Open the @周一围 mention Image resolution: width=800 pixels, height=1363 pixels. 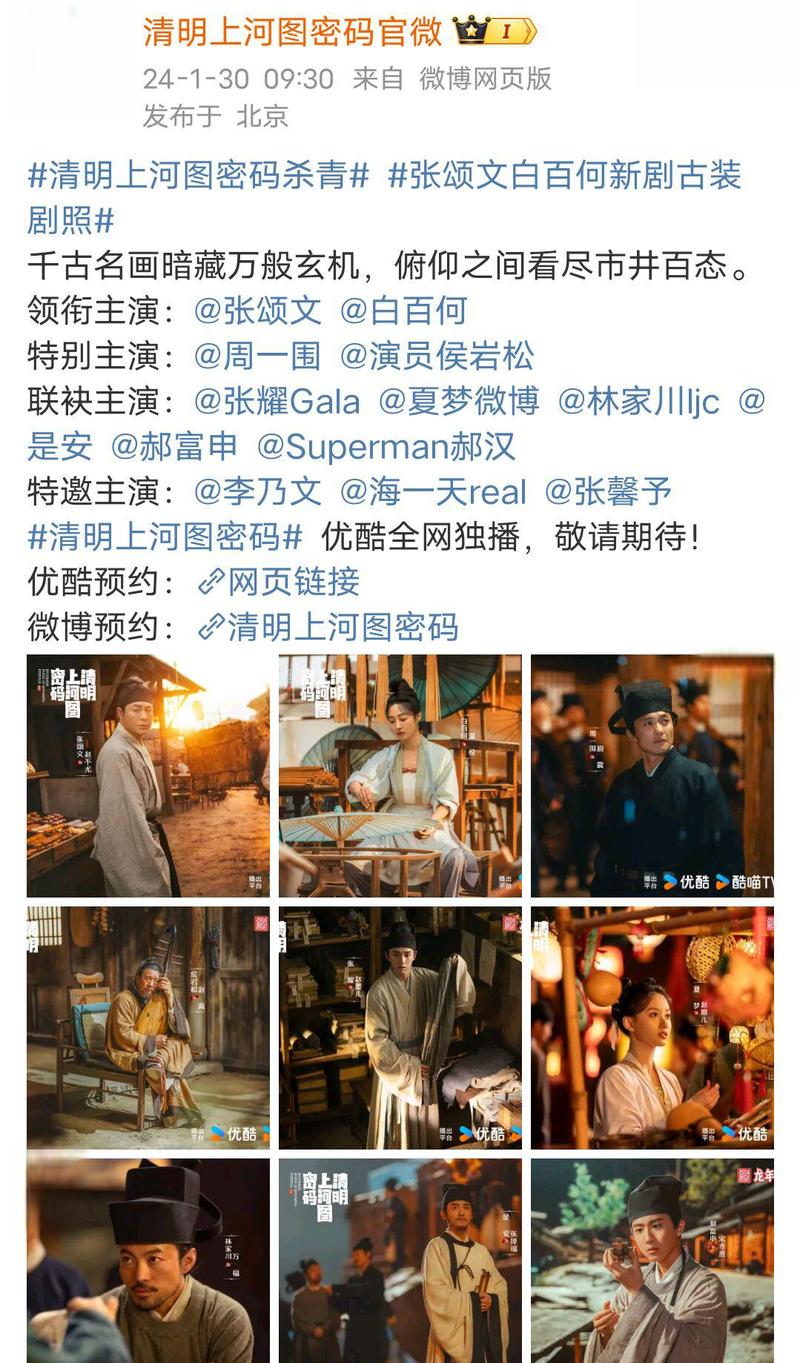coord(257,356)
